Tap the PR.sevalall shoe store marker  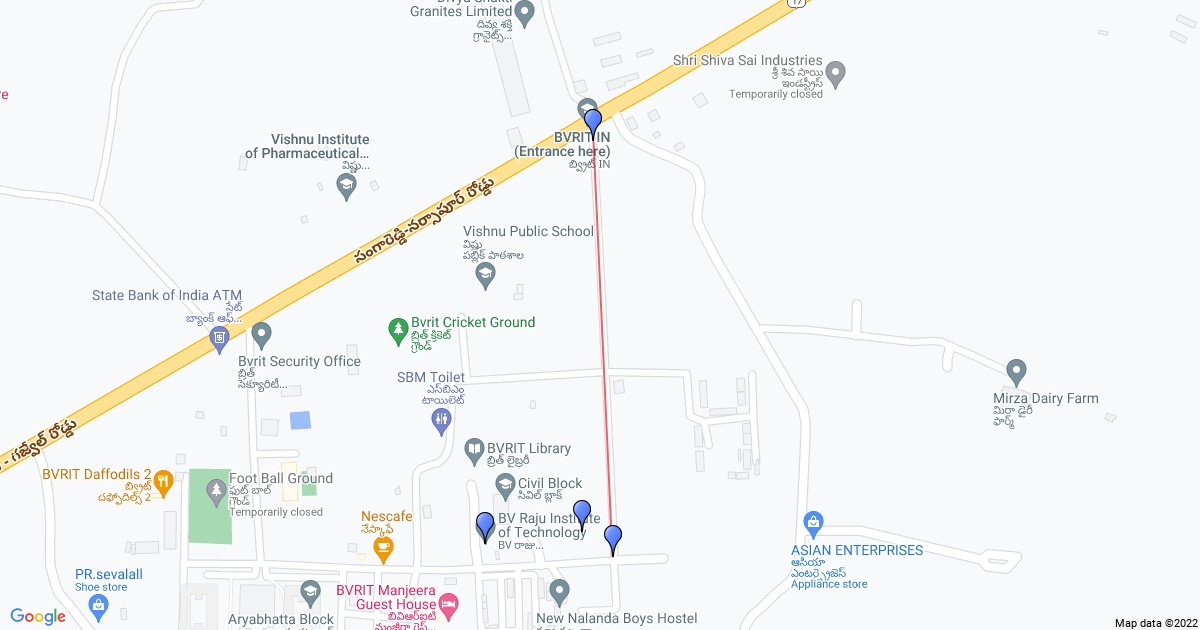98,604
